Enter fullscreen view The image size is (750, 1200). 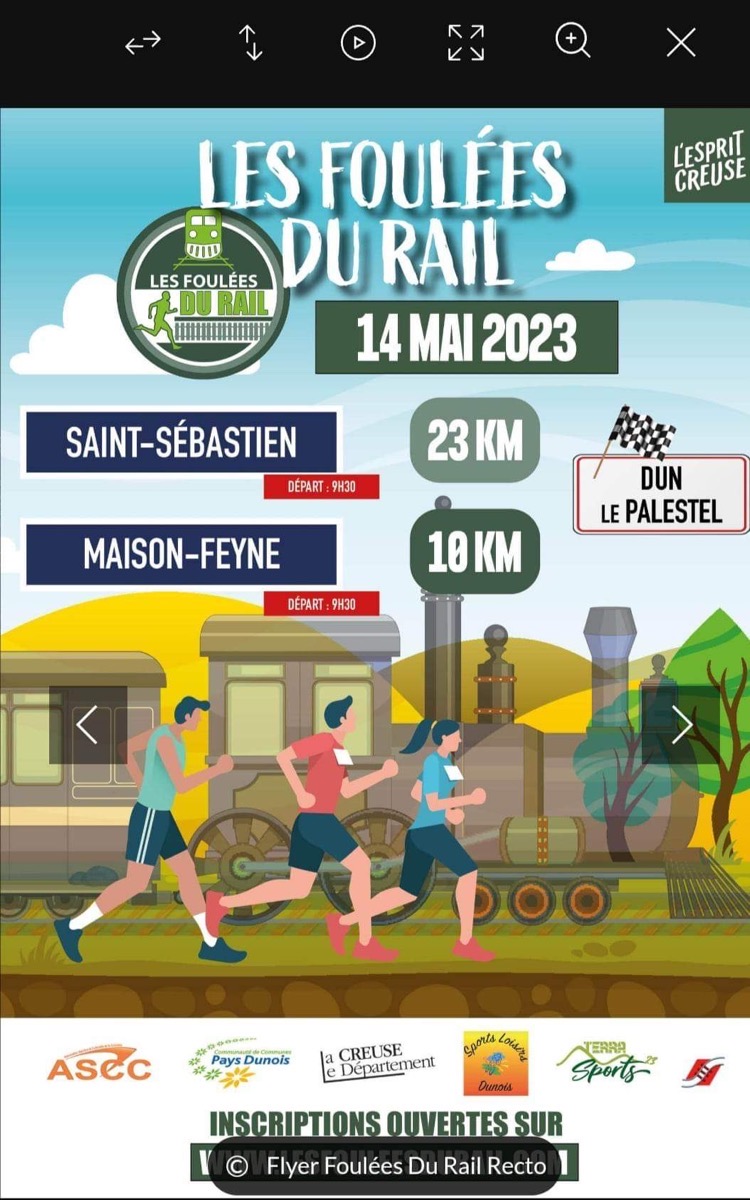(x=466, y=43)
